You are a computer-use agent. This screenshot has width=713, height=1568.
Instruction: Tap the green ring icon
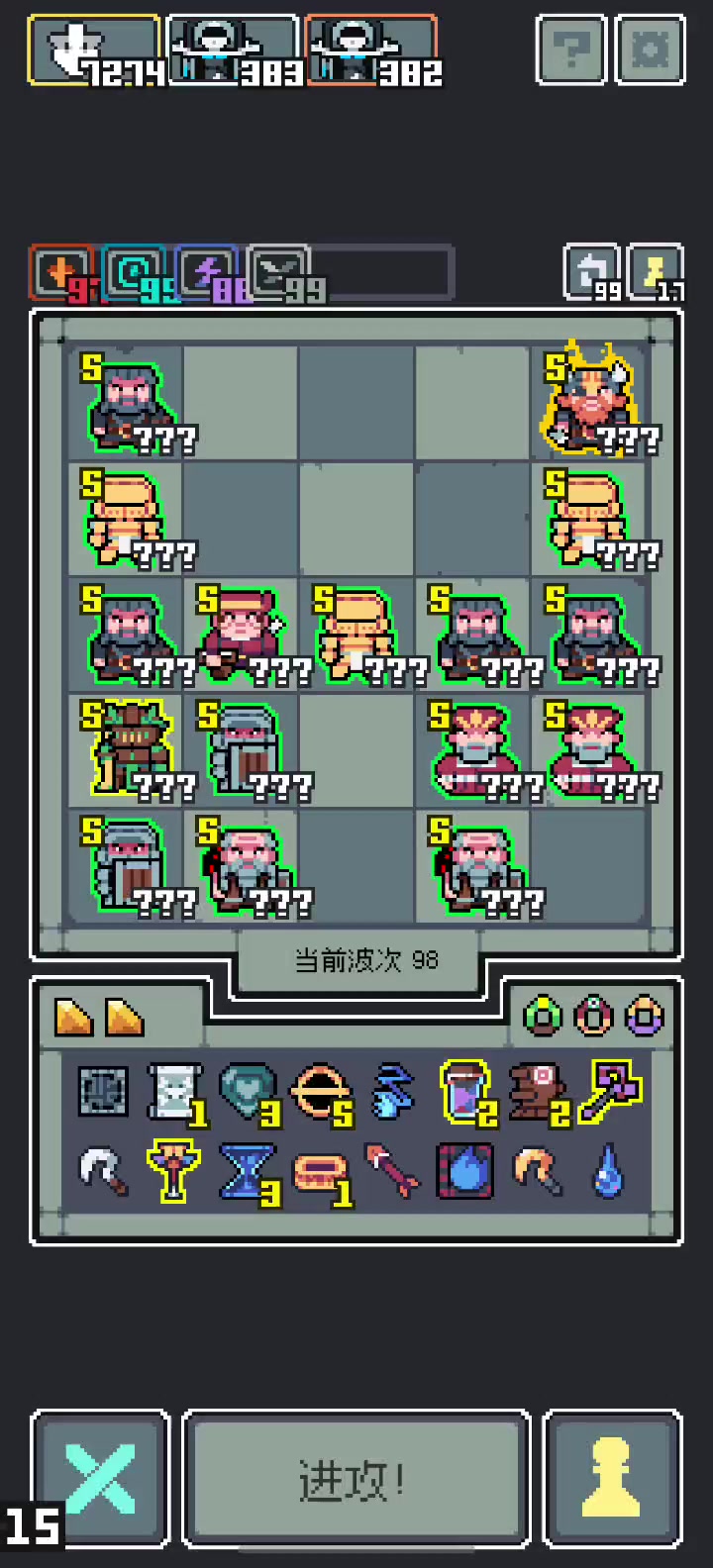542,1016
